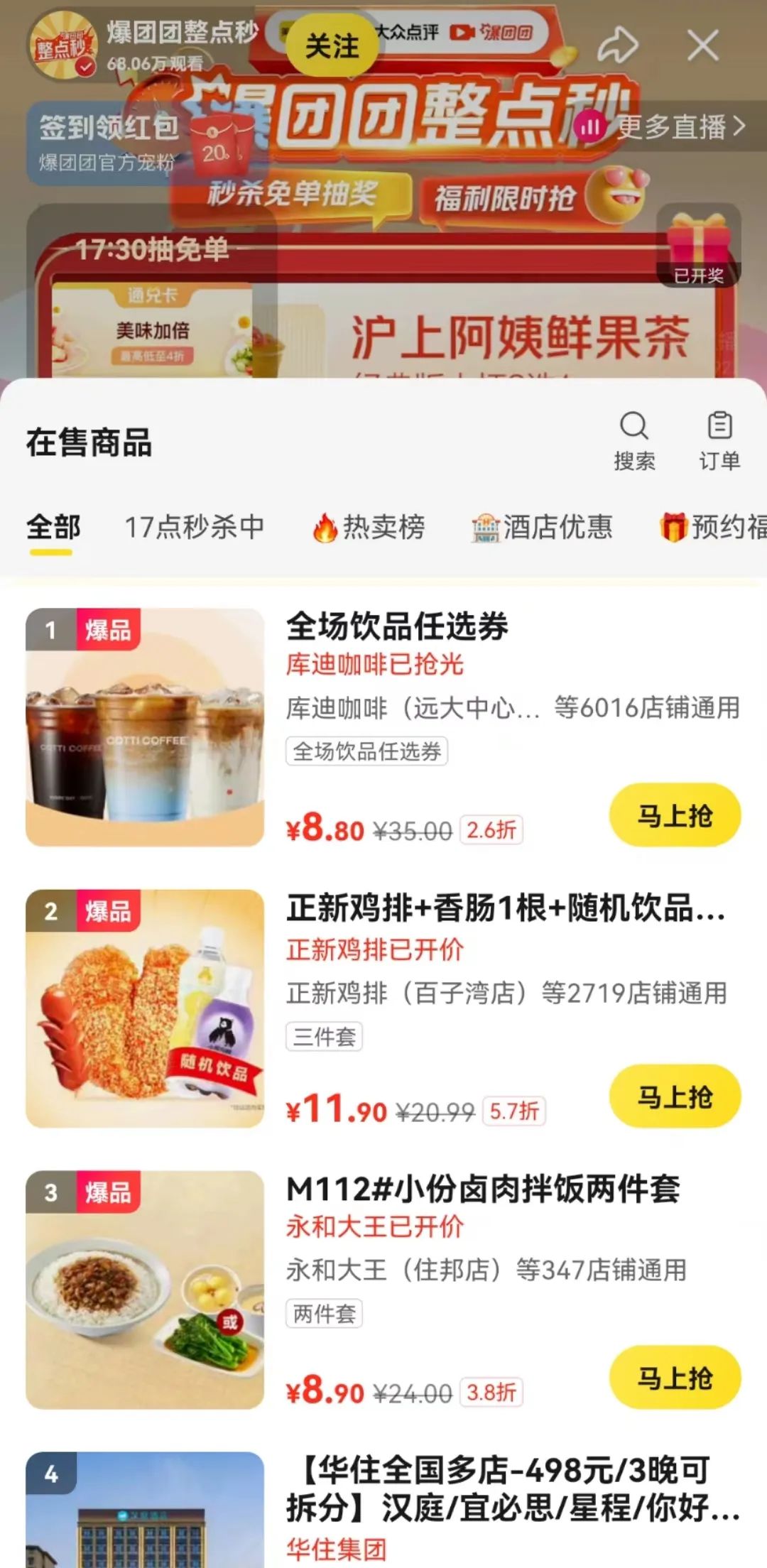Select the 全部 tab
The height and width of the screenshot is (1568, 767).
53,528
